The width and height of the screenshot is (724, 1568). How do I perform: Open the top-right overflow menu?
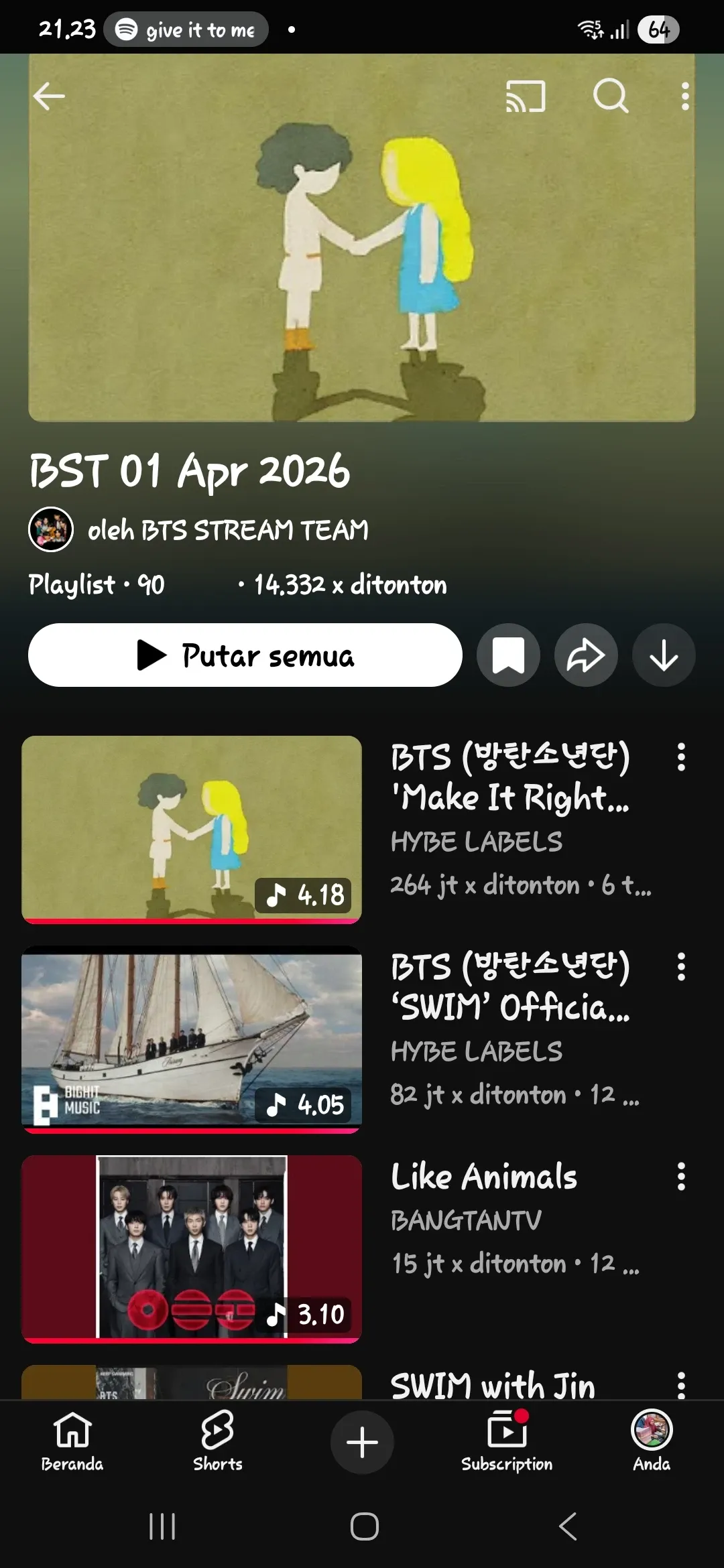point(684,96)
